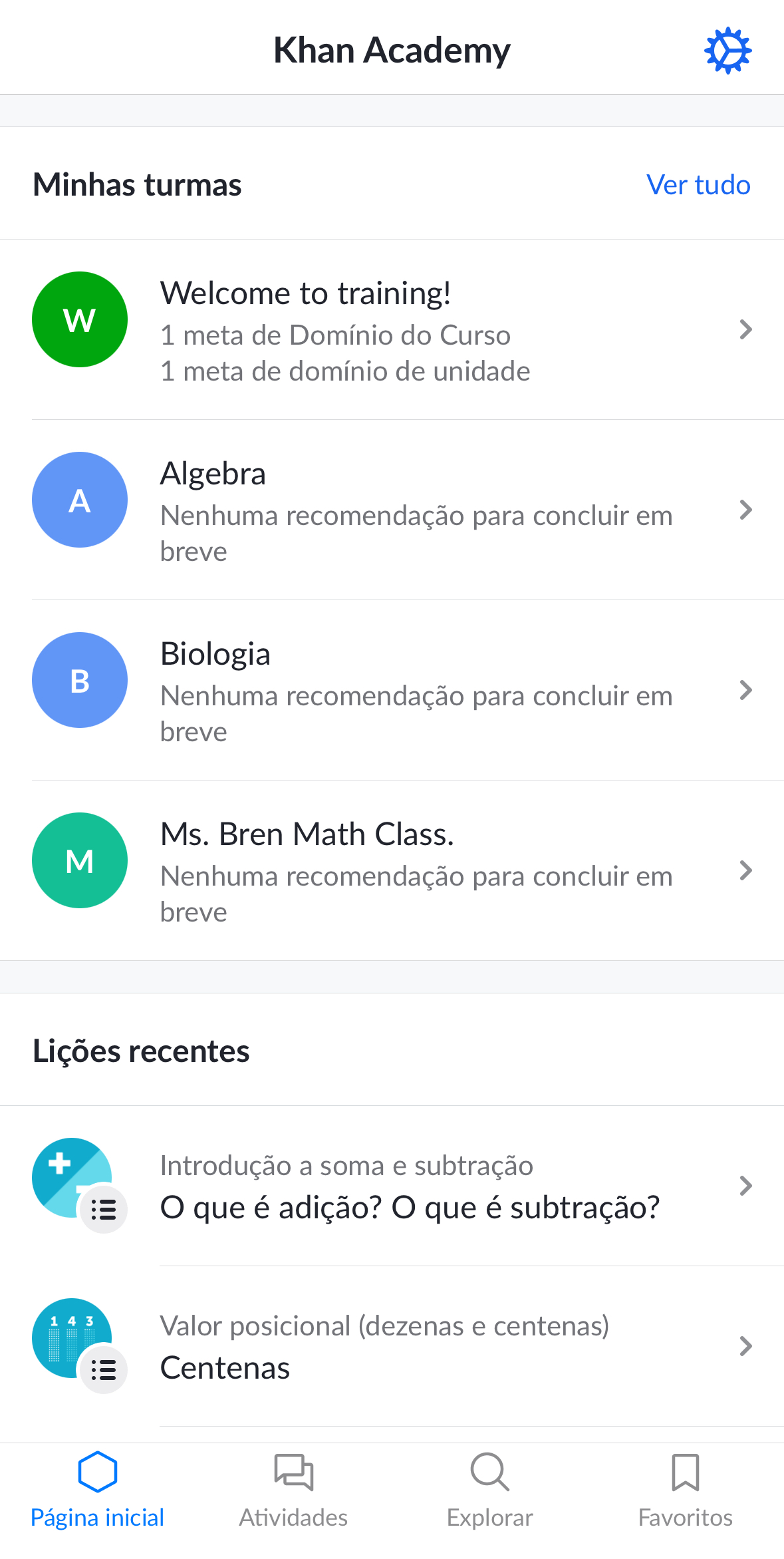This screenshot has height=1559, width=784.
Task: Open the settings gear icon
Action: coord(727,51)
